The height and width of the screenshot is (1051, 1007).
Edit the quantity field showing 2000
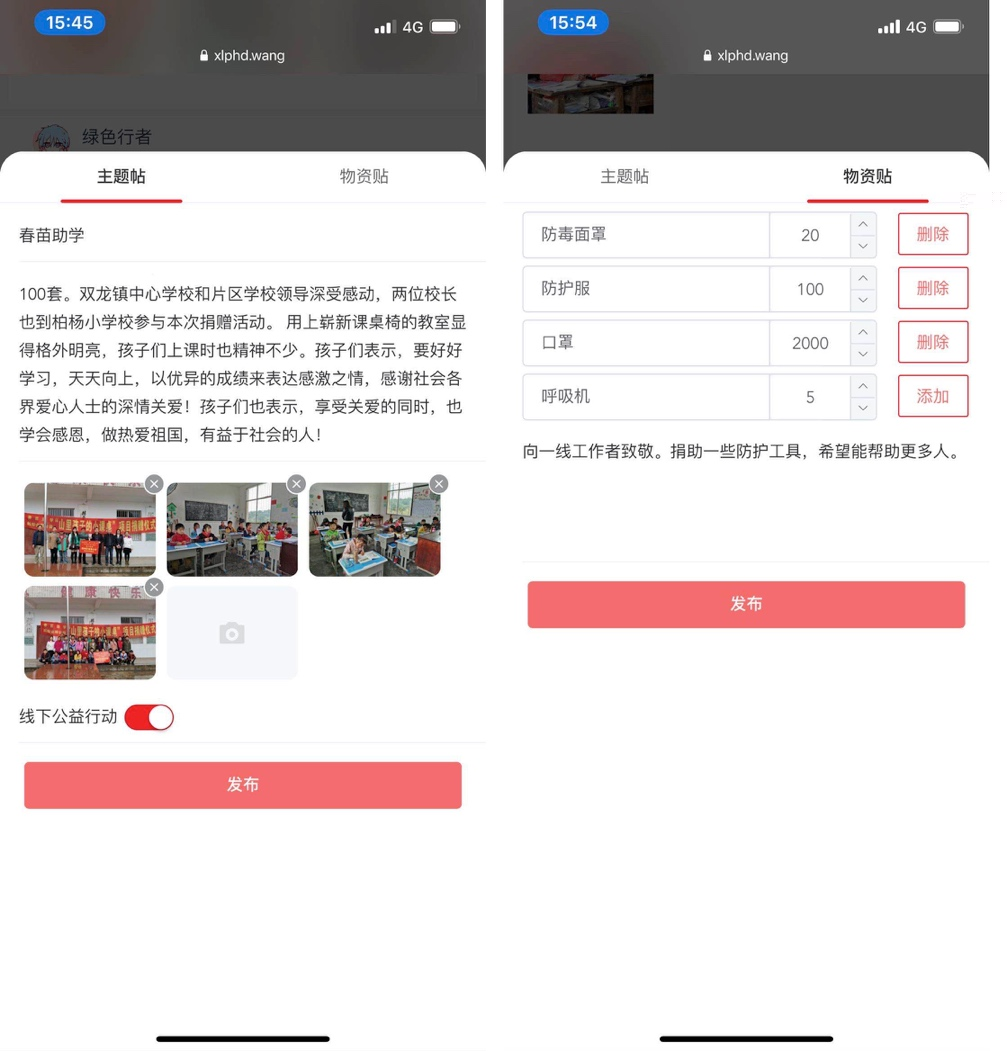pyautogui.click(x=809, y=343)
